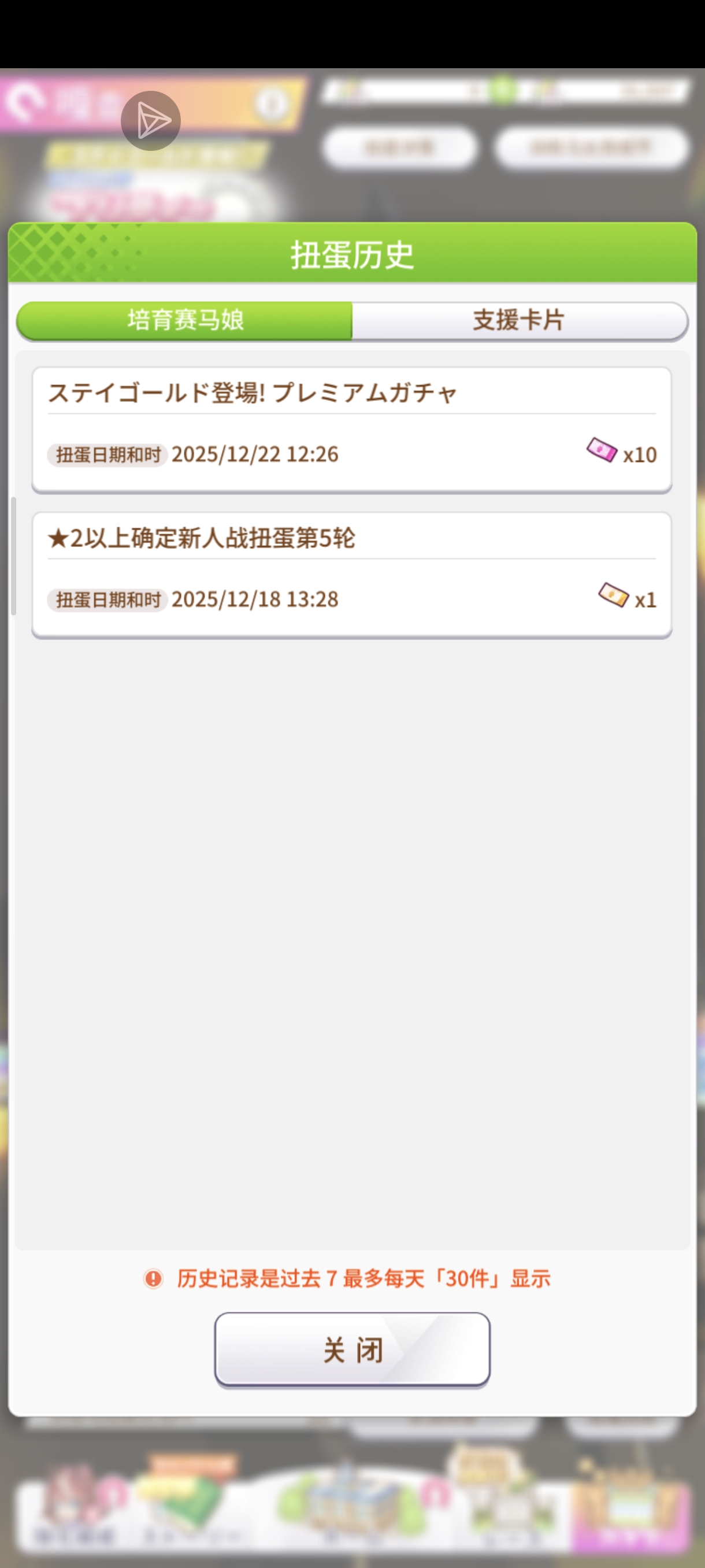Switch to the 支援卡片 tab
Screen dimensions: 705x1568
tap(519, 320)
